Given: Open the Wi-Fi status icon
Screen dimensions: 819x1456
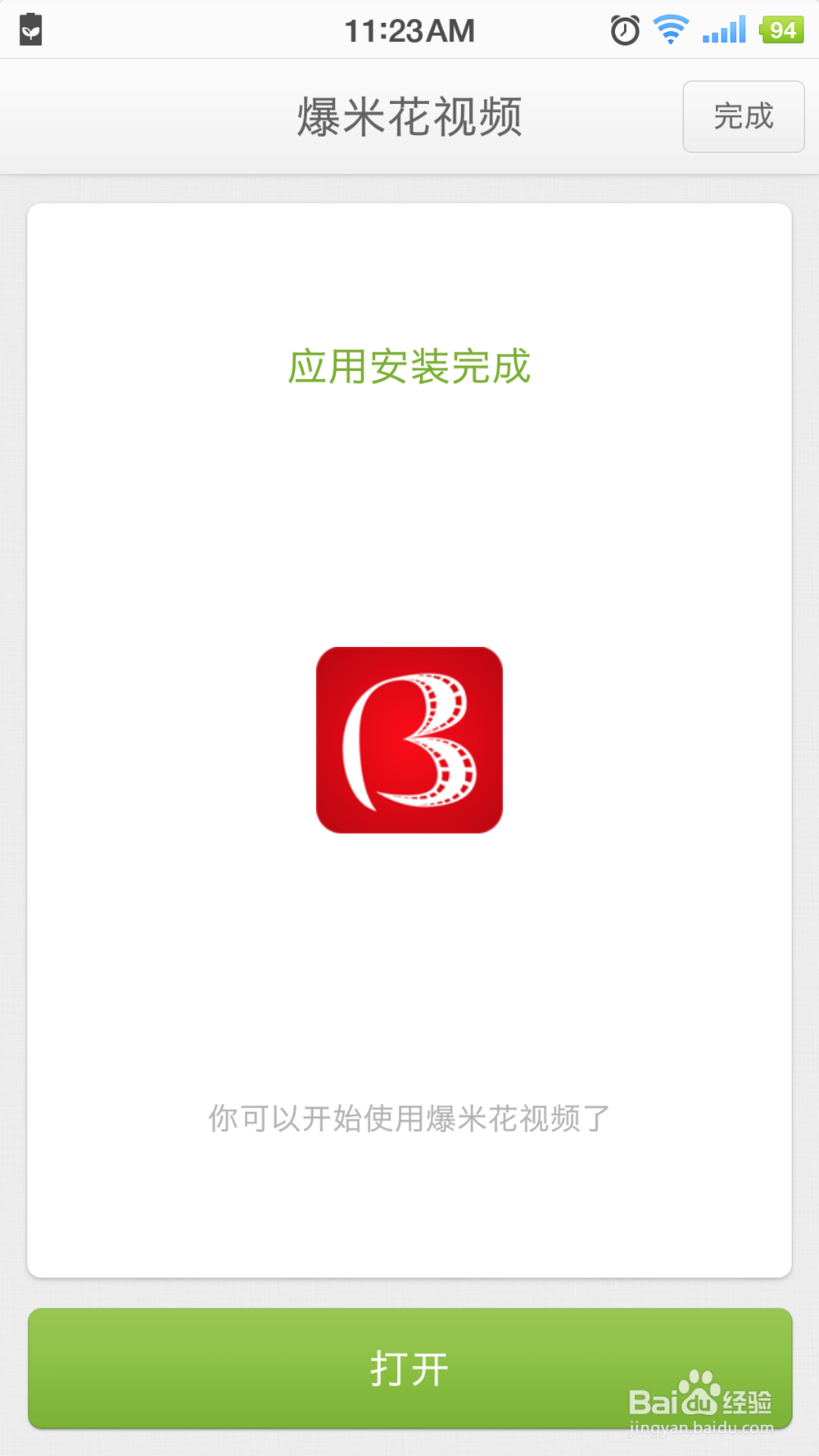Looking at the screenshot, I should tap(669, 28).
